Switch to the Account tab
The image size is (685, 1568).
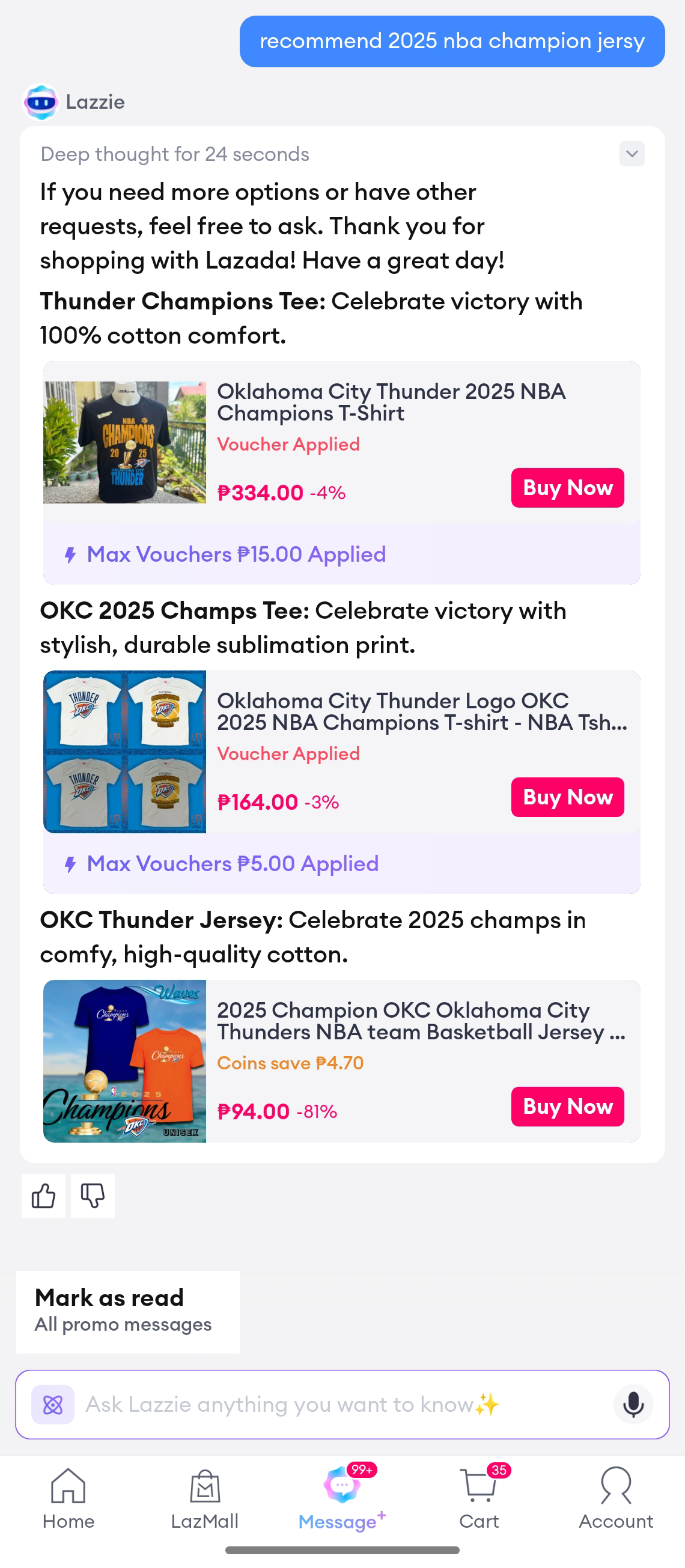pyautogui.click(x=615, y=1498)
